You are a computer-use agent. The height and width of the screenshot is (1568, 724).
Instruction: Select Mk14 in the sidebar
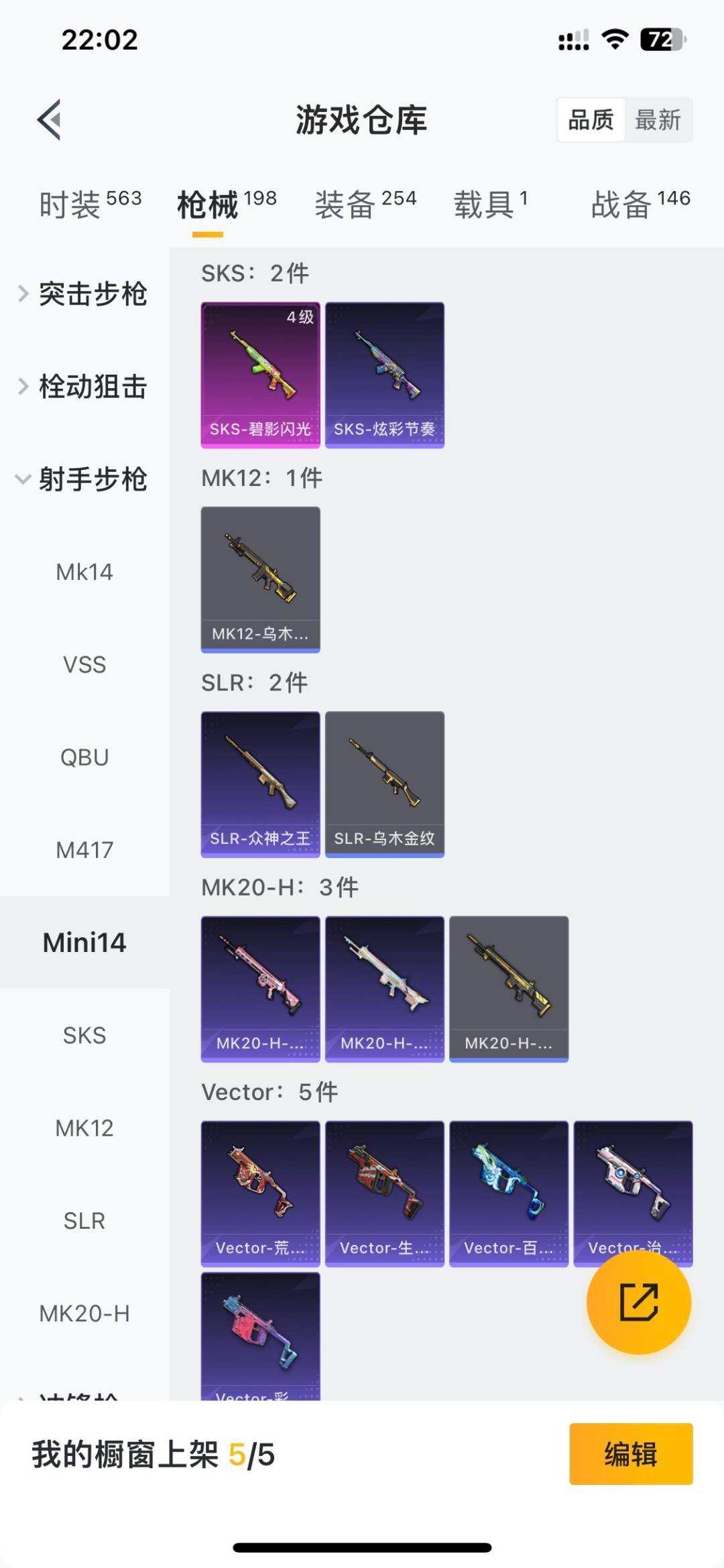[84, 572]
